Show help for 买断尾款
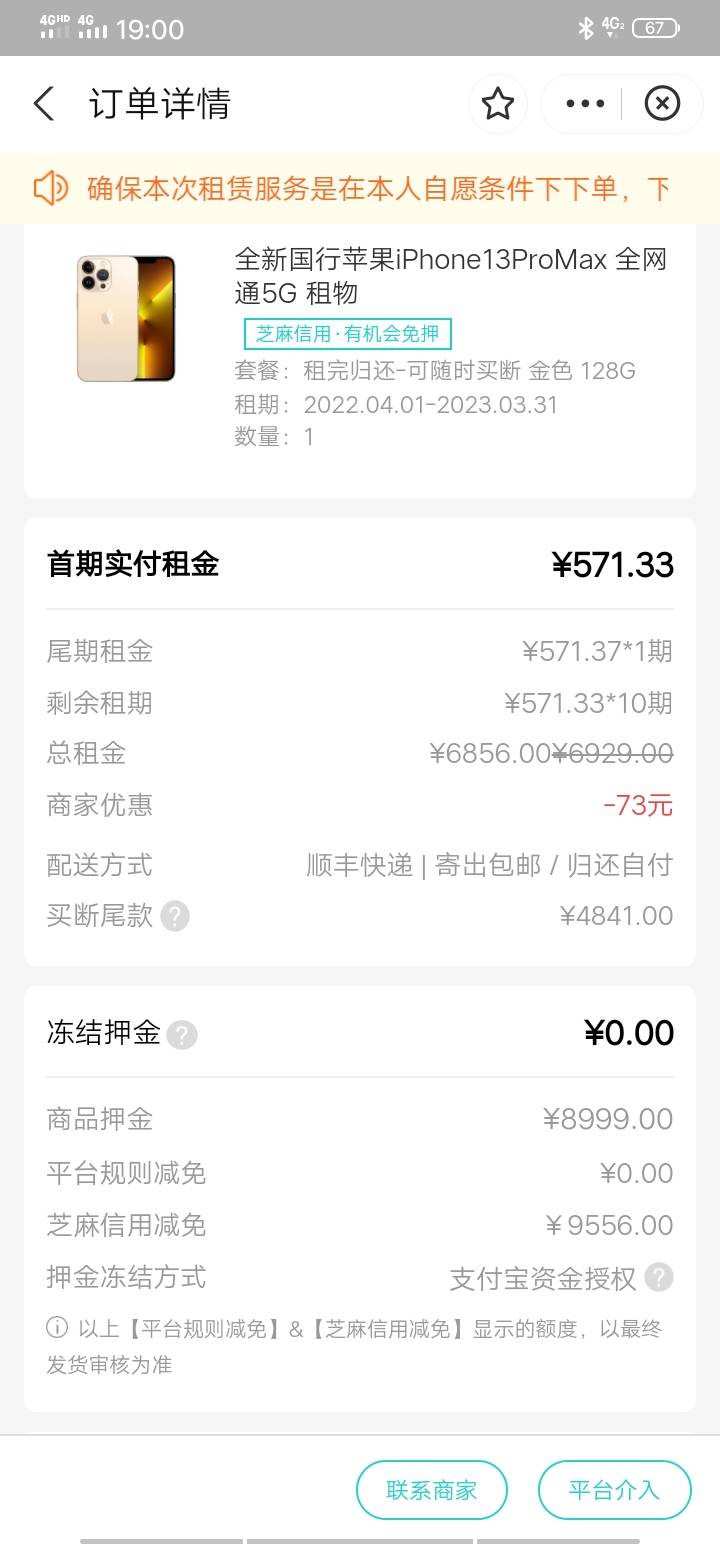This screenshot has height=1544, width=720. tap(175, 916)
